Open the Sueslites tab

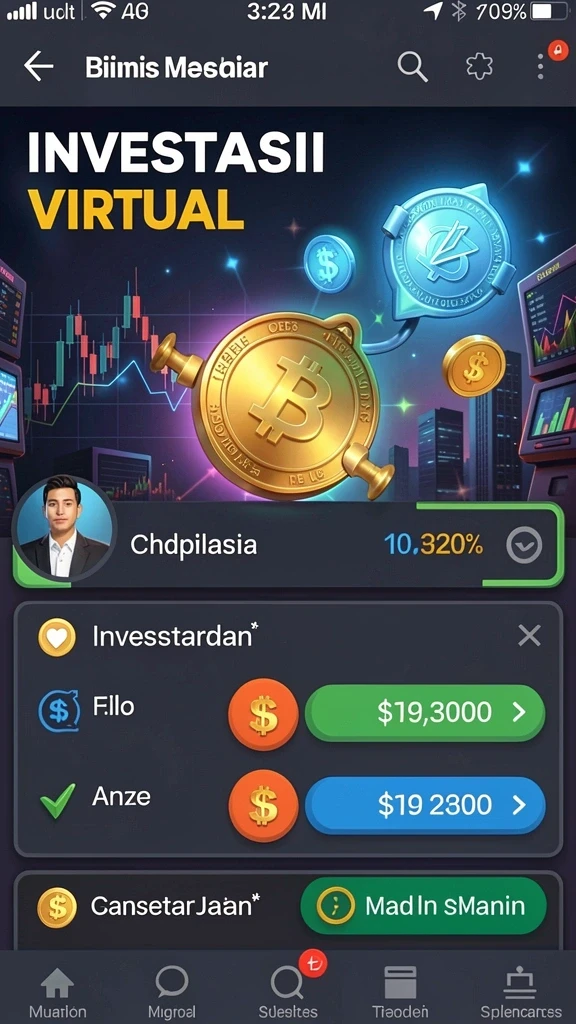tap(288, 992)
